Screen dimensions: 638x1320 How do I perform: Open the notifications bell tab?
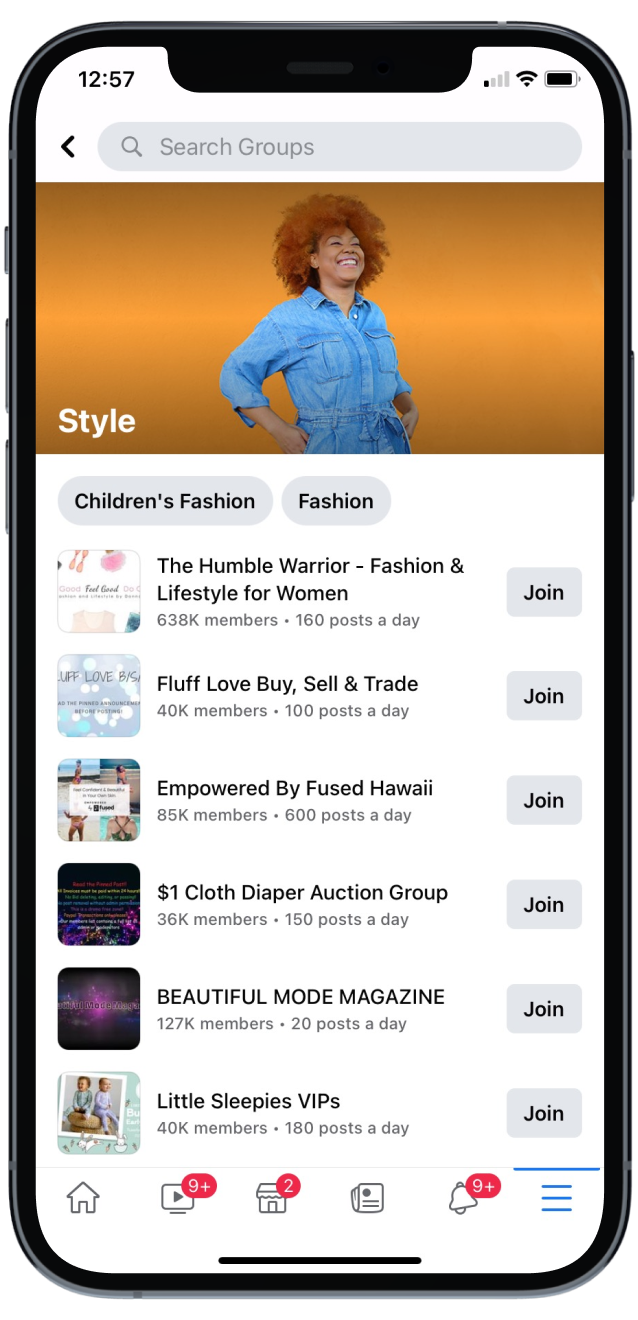[462, 1197]
